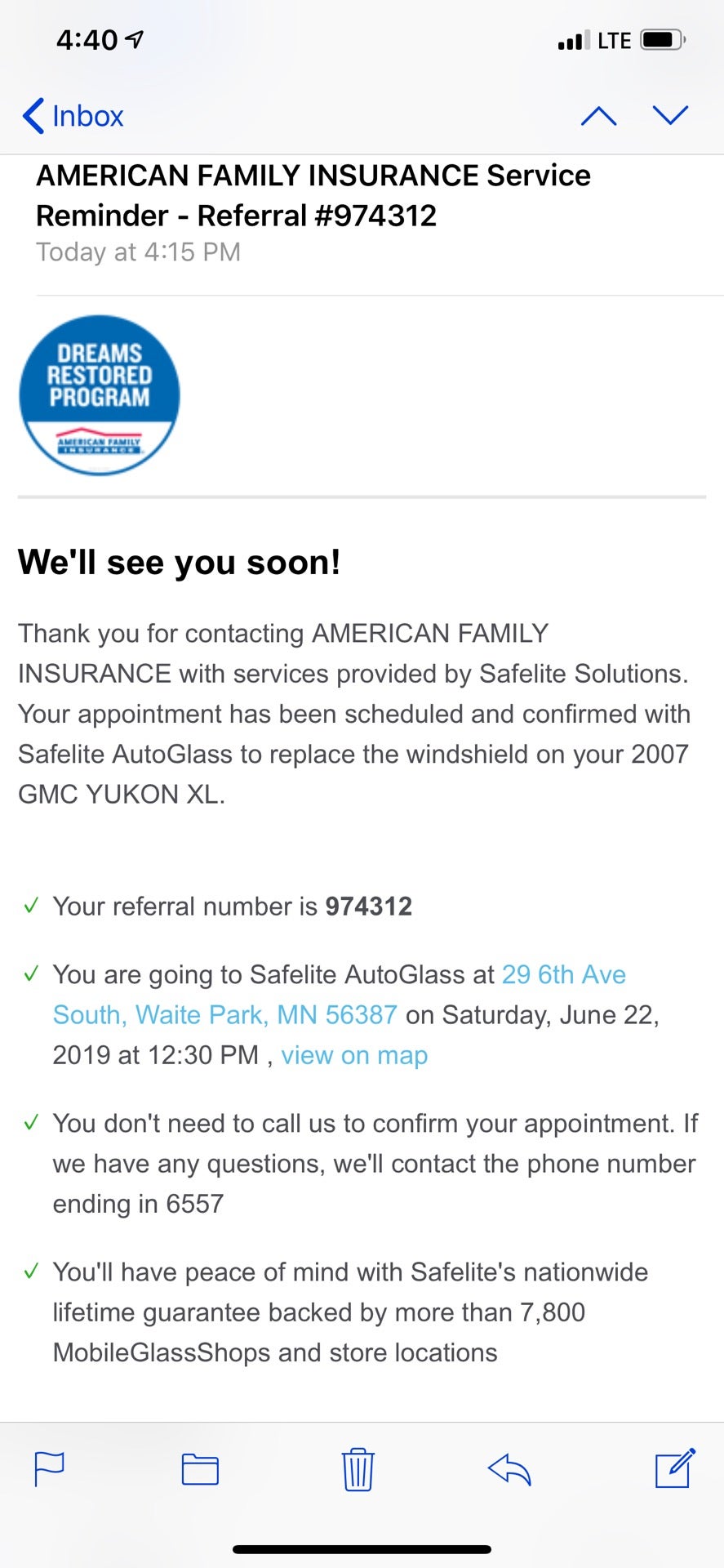Delete this email with the trash icon

tap(358, 1470)
